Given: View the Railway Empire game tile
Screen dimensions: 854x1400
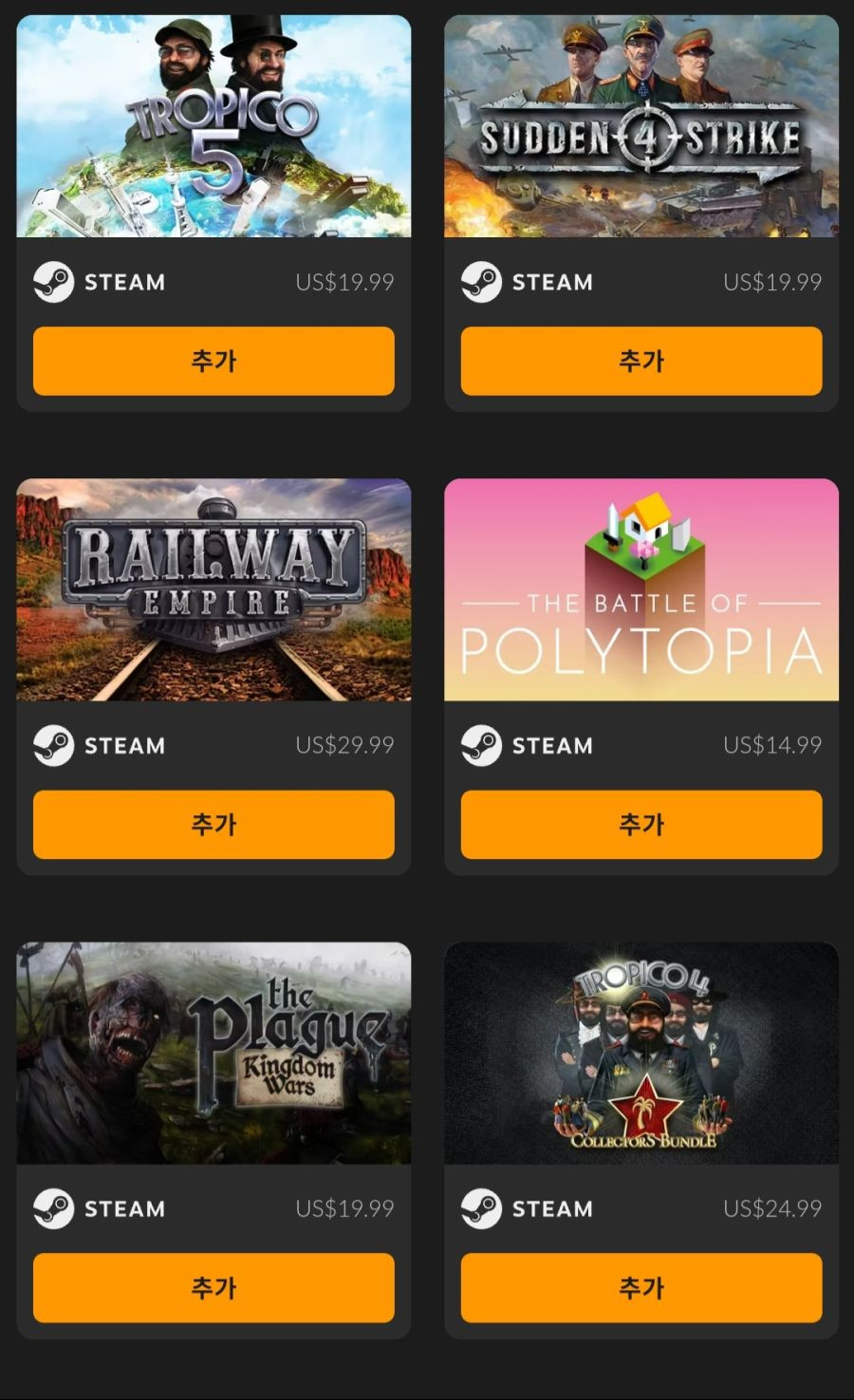Looking at the screenshot, I should click(x=213, y=589).
